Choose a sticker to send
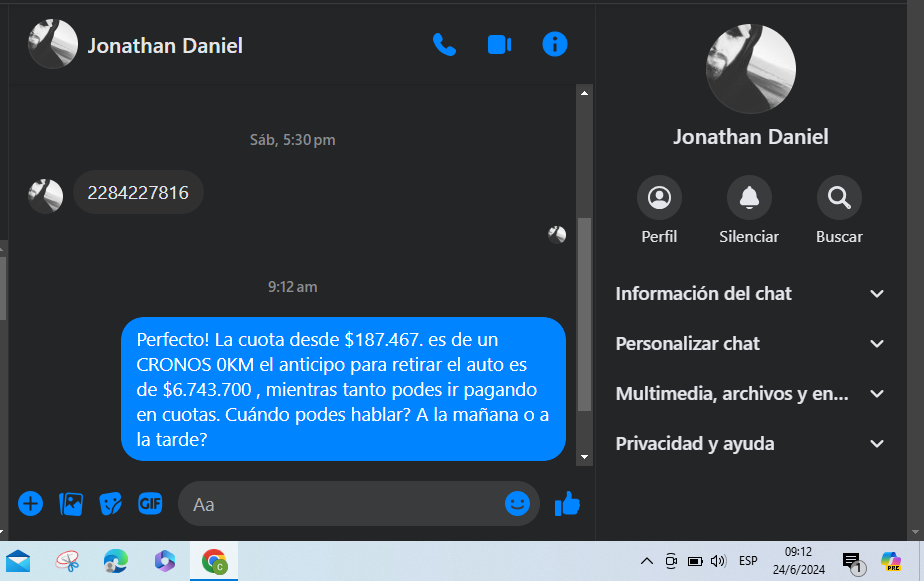The height and width of the screenshot is (581, 924). click(x=110, y=503)
